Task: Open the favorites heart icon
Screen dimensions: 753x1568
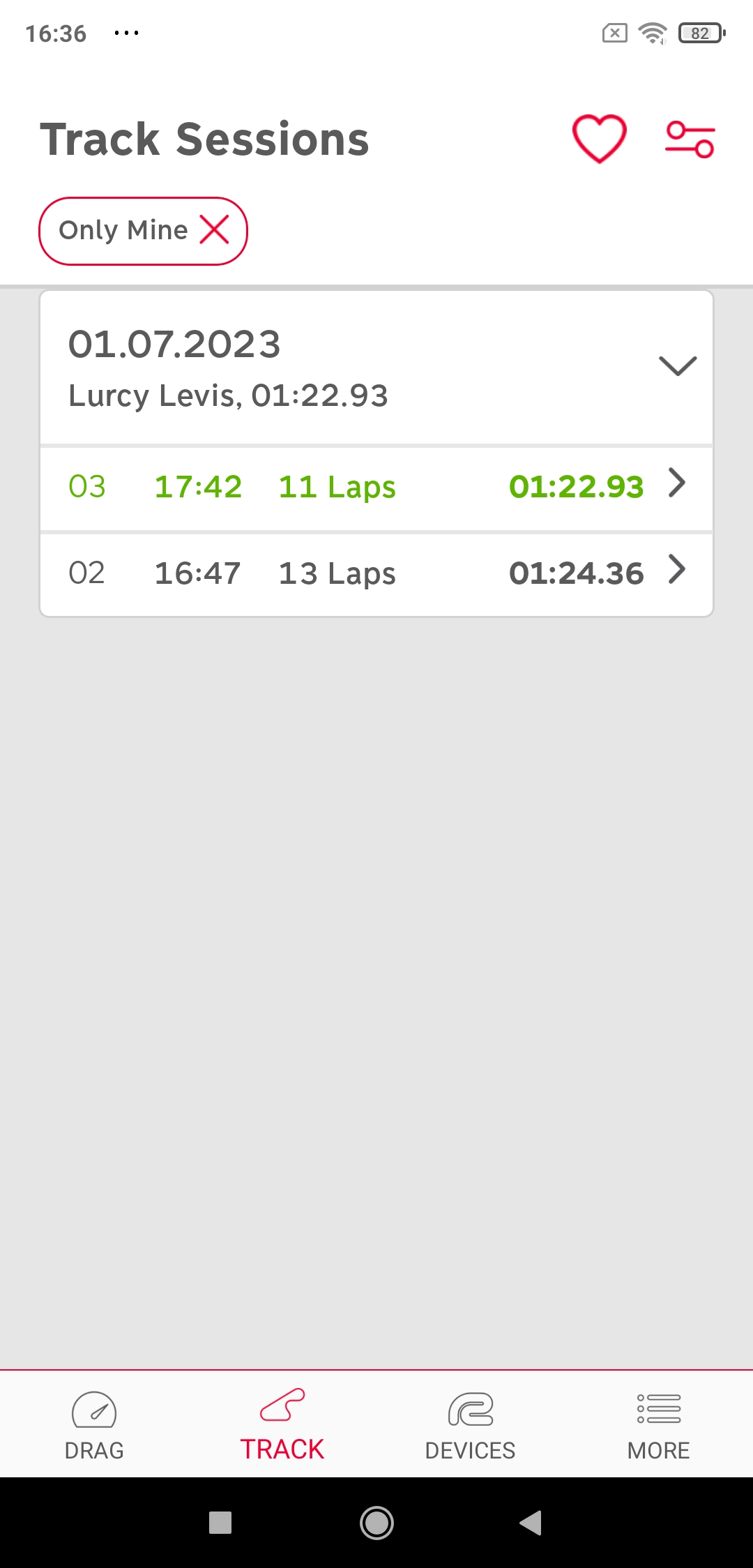Action: [599, 138]
